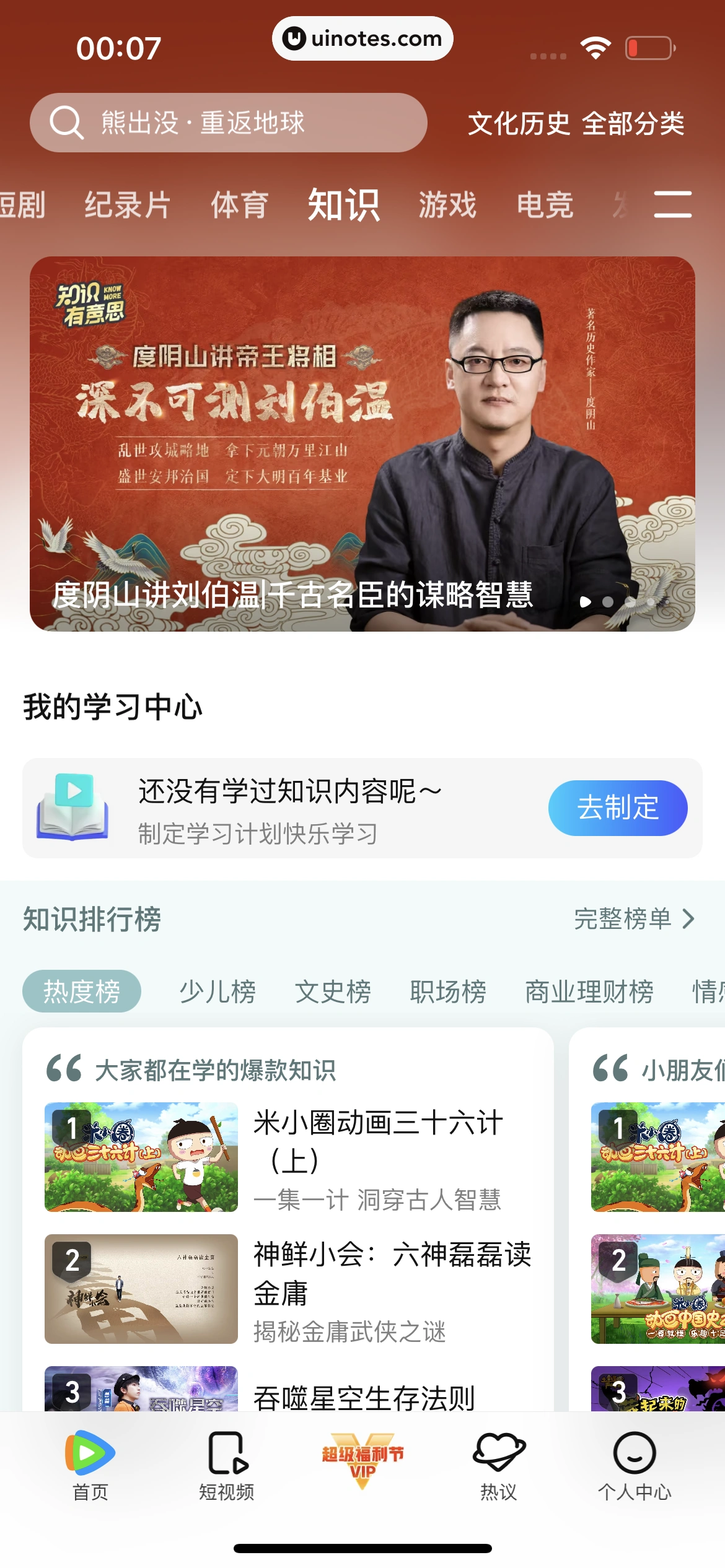This screenshot has height=1568, width=725.
Task: Select the 商业理财榜 ranking chip
Action: (589, 991)
